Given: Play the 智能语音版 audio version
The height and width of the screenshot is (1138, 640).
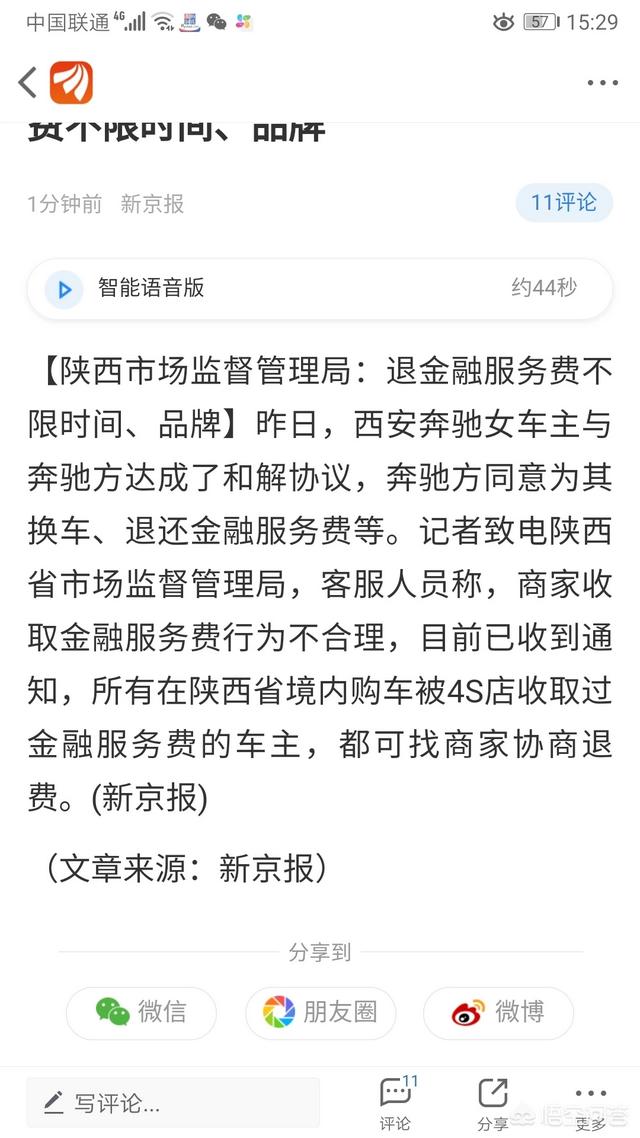Looking at the screenshot, I should click(x=66, y=289).
